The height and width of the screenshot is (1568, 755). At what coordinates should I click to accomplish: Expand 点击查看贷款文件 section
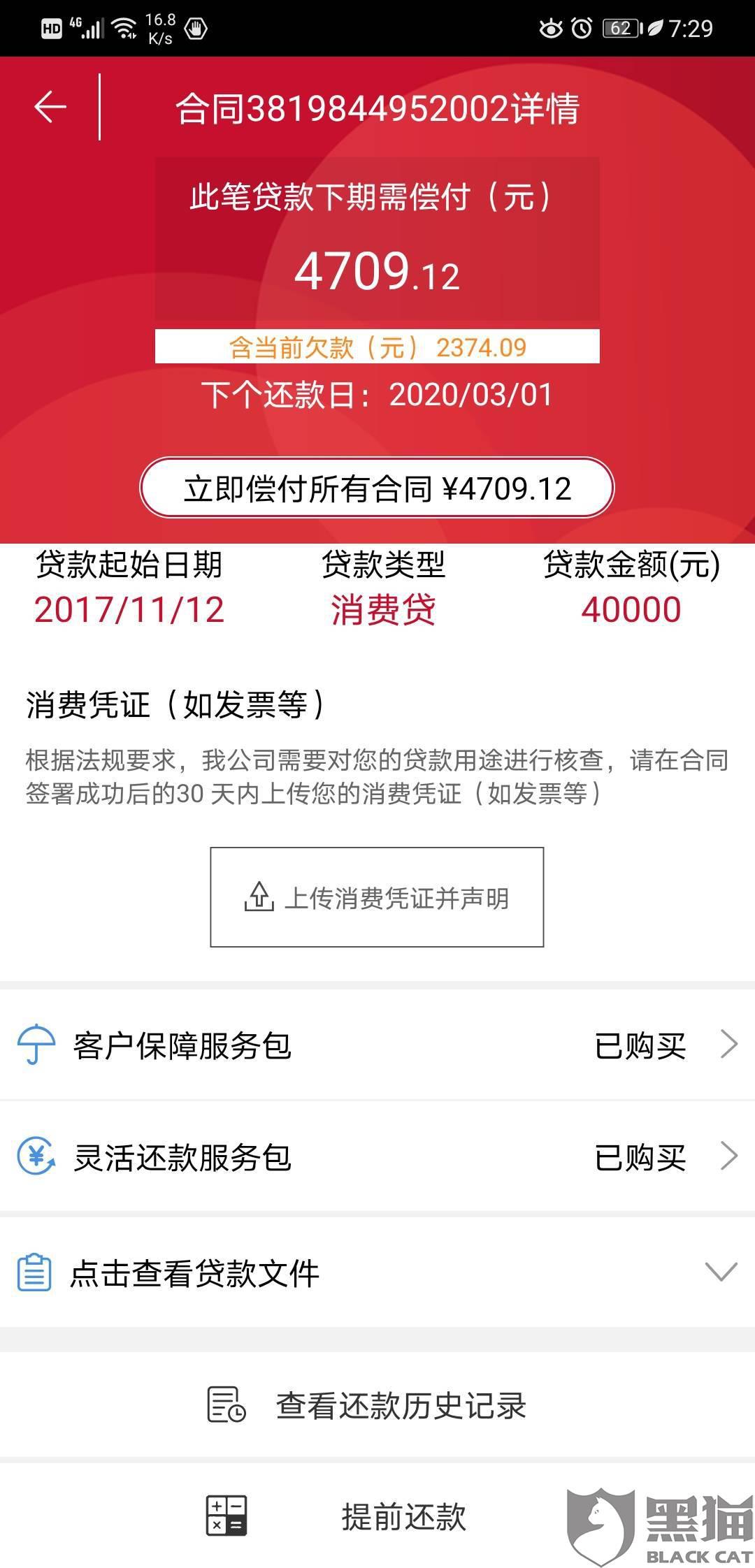pyautogui.click(x=377, y=1273)
